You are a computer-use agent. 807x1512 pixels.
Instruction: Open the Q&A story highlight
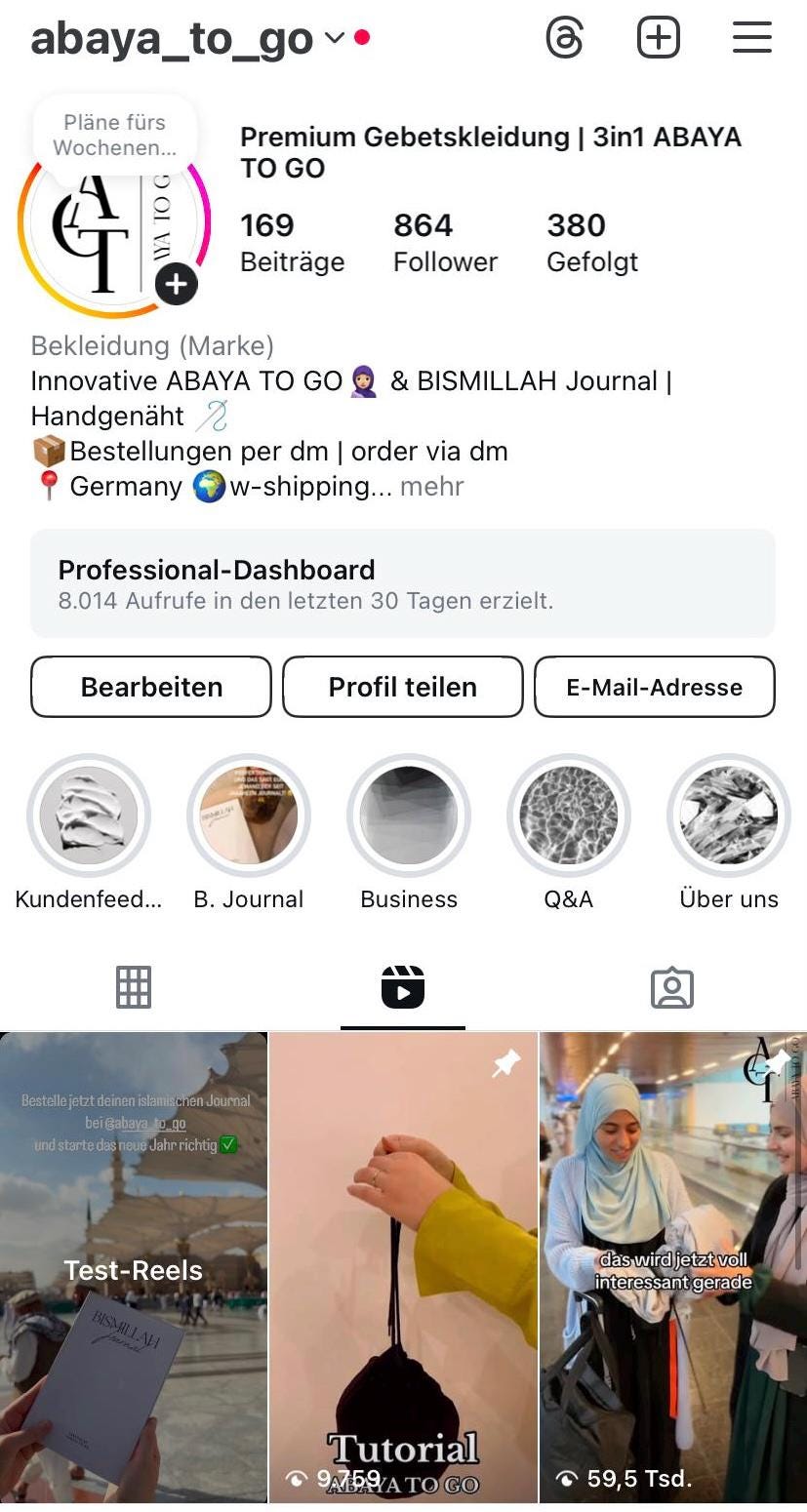569,816
